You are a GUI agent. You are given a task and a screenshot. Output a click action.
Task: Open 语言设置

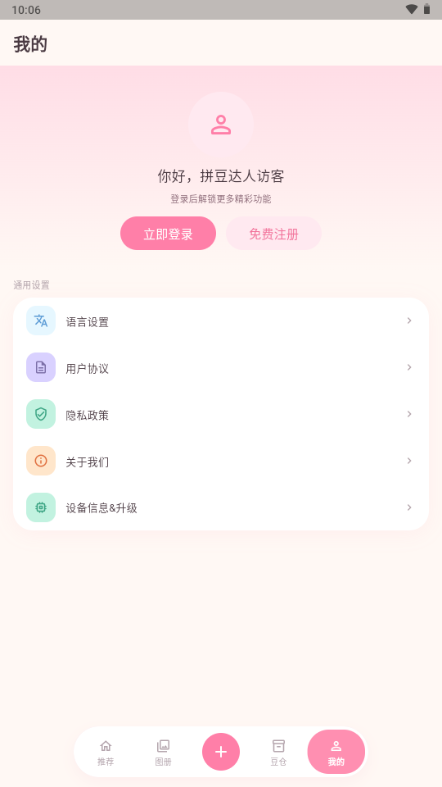coord(221,321)
